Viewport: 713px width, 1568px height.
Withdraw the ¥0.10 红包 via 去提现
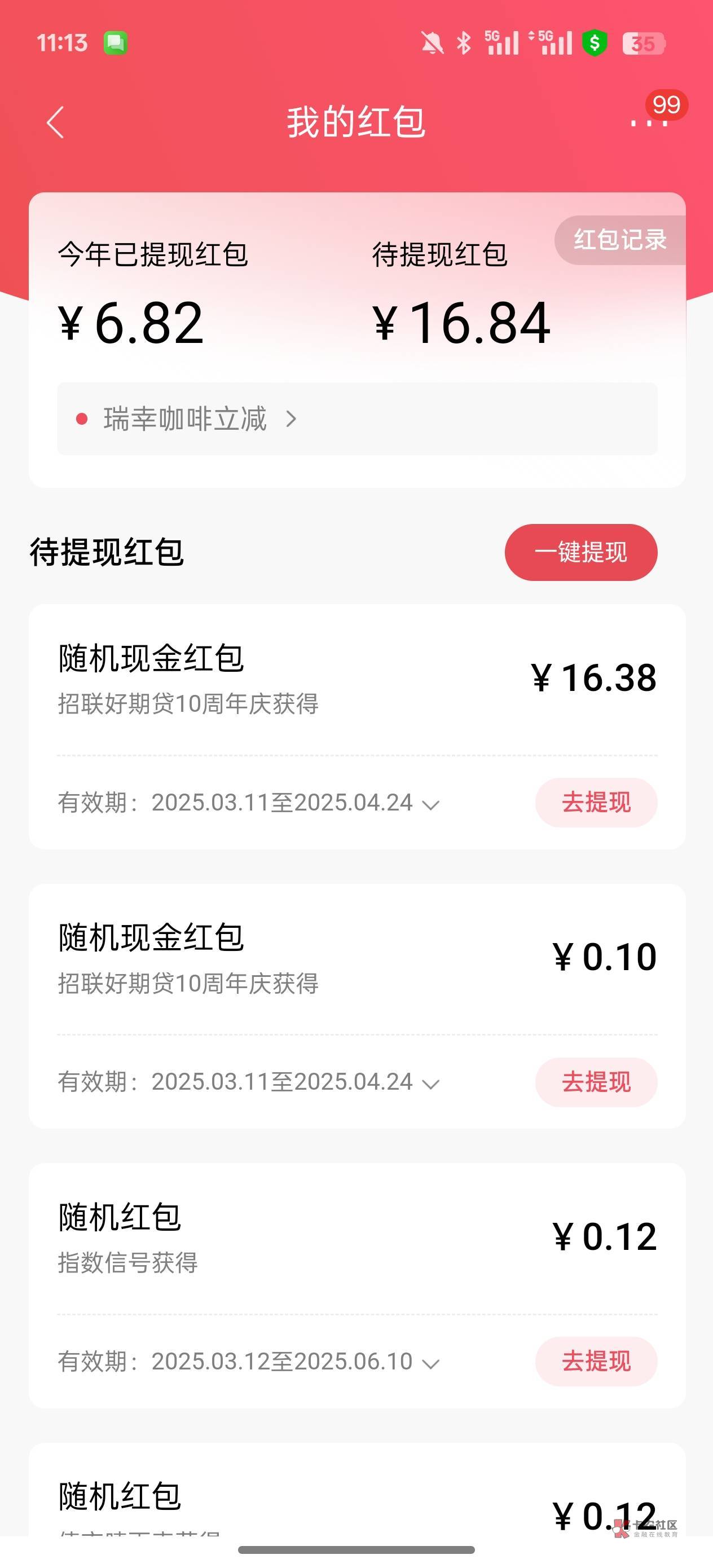[596, 1082]
